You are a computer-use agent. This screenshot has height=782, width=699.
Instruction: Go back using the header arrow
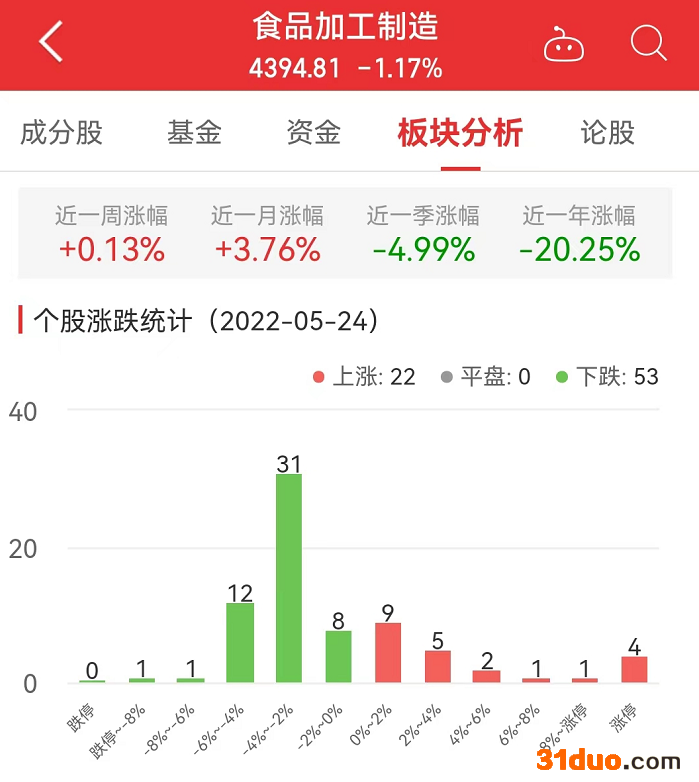tap(50, 43)
